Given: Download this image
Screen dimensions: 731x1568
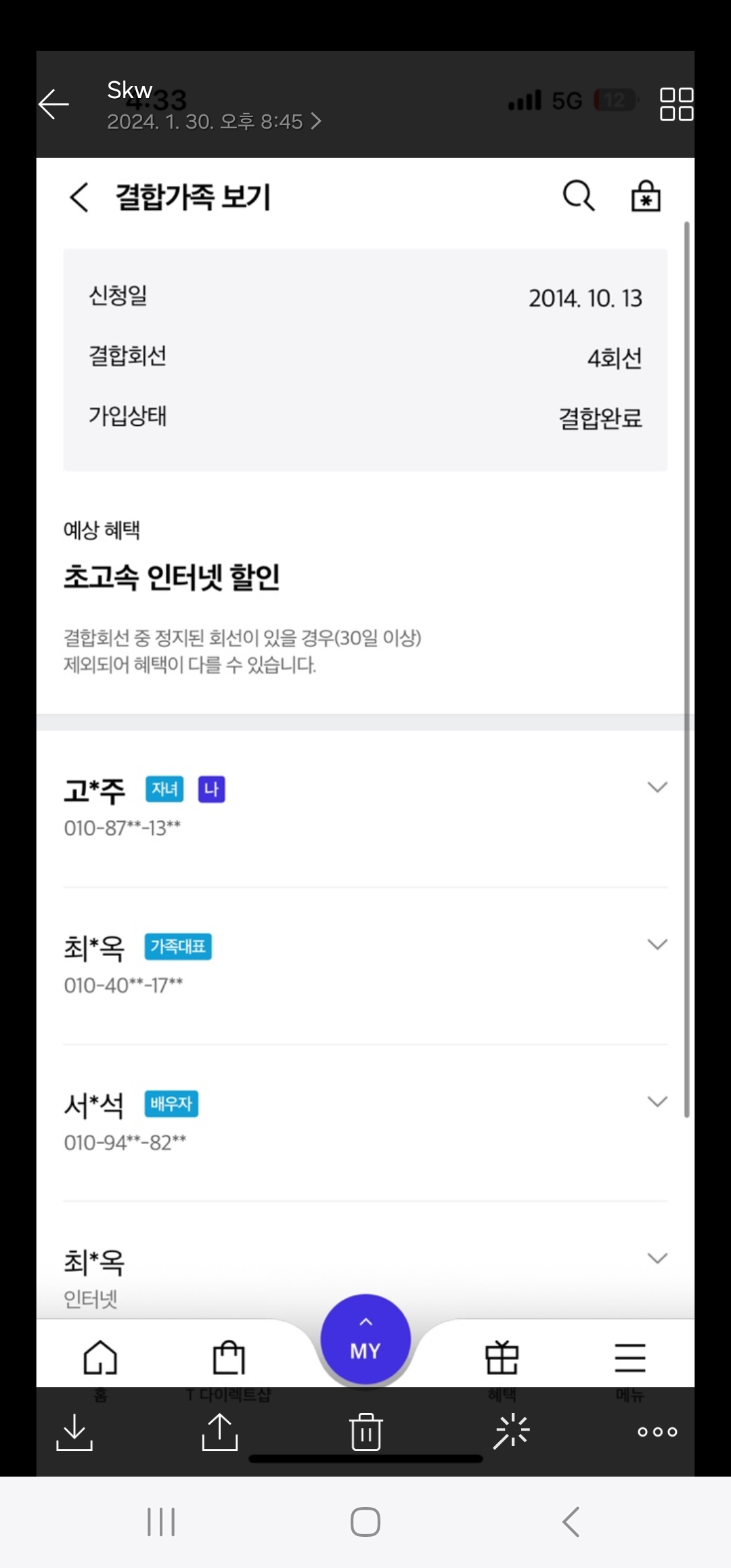Looking at the screenshot, I should coord(74,1431).
